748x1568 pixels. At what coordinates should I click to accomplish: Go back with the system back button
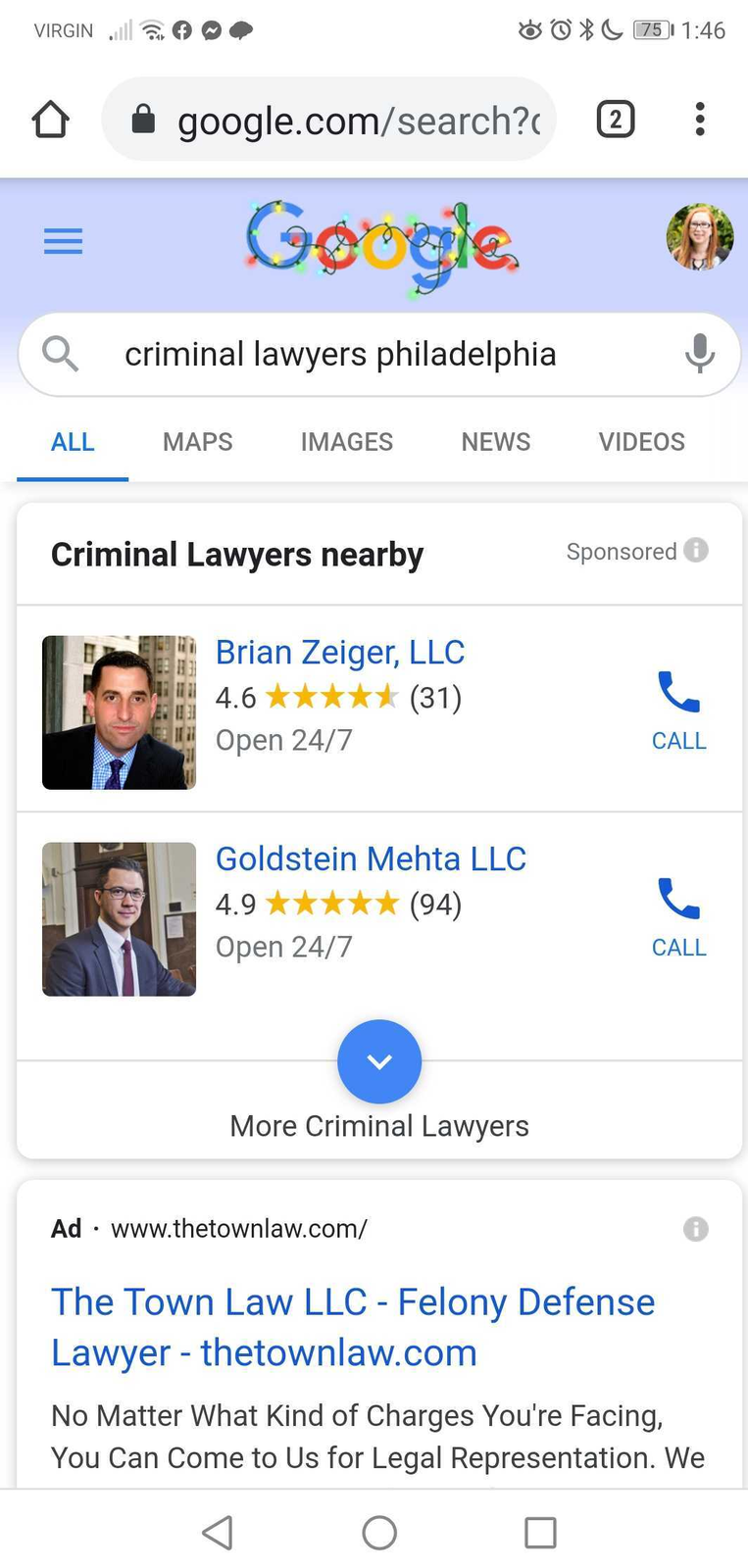[218, 1532]
